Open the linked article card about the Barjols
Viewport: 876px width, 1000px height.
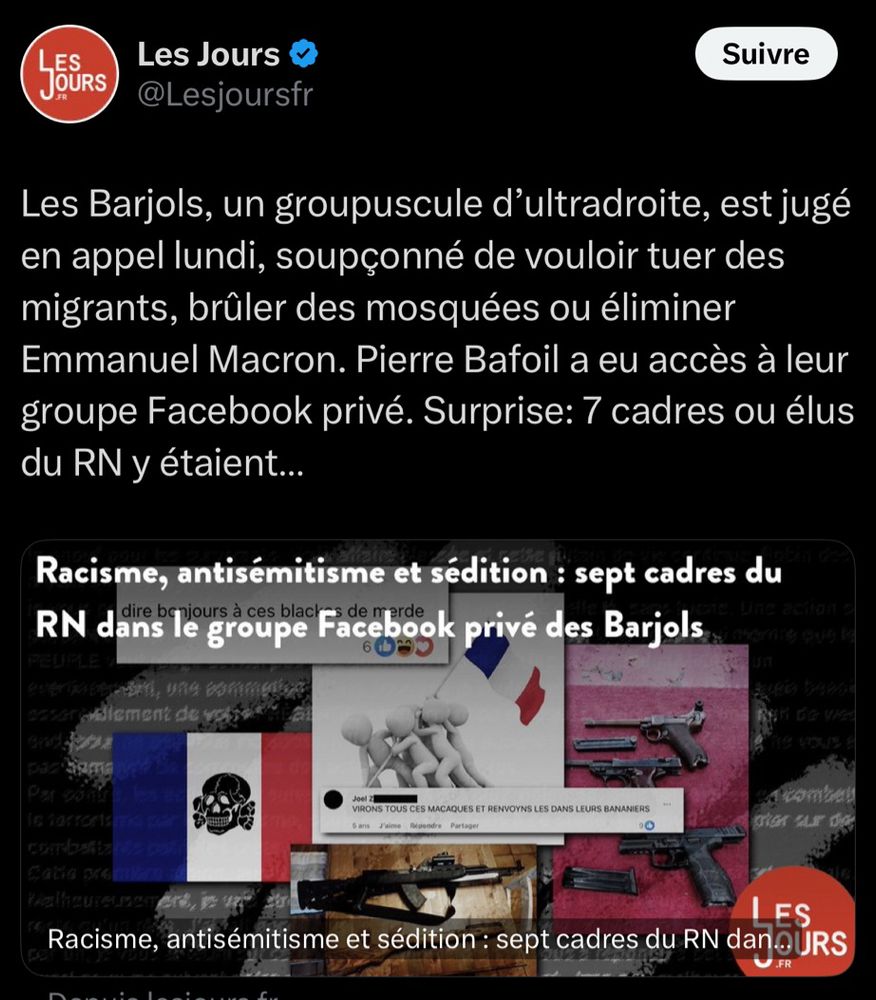coord(438,760)
